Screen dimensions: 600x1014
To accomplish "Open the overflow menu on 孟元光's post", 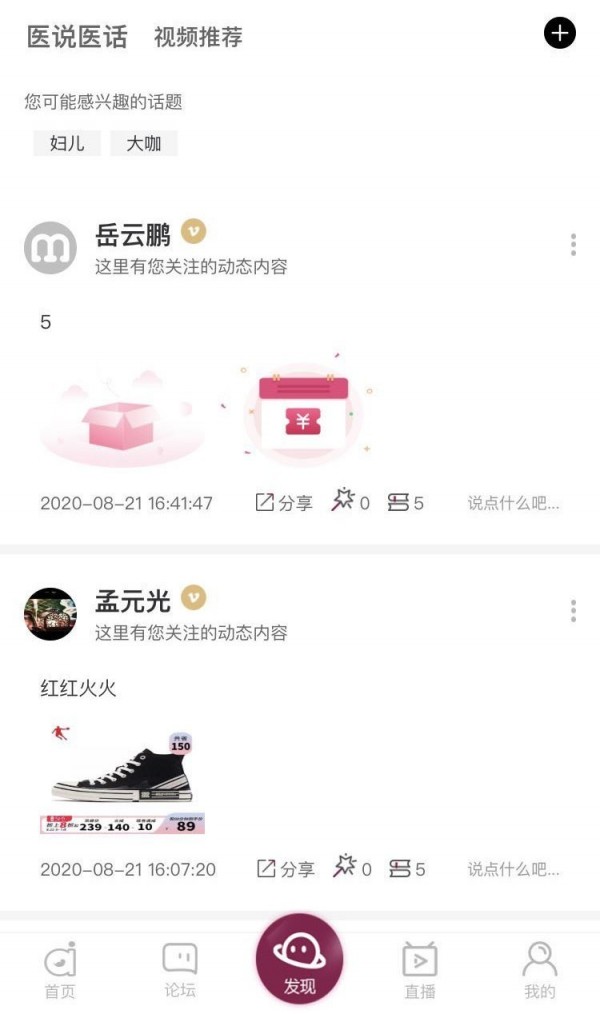I will 573,611.
